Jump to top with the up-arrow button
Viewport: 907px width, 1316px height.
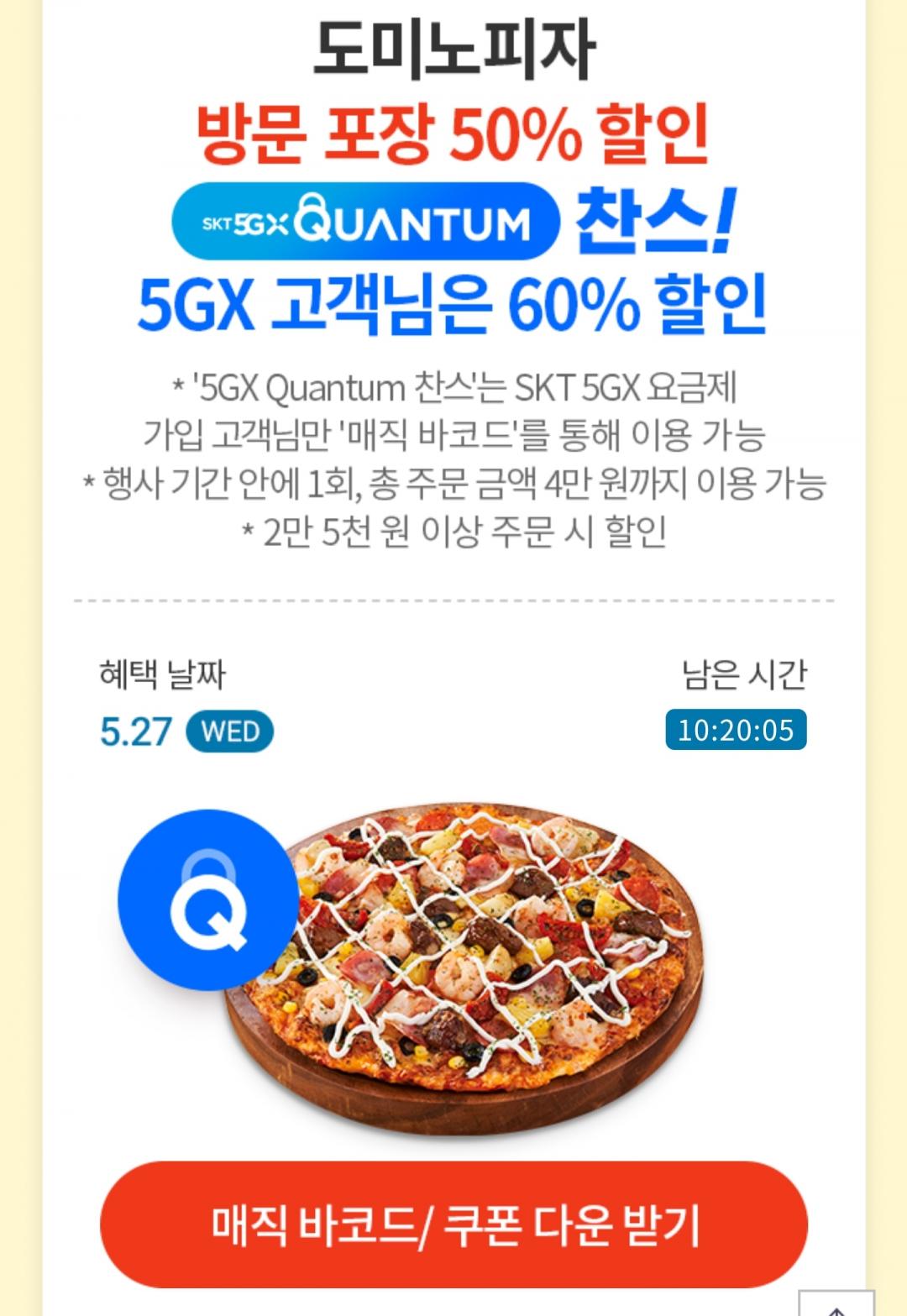click(836, 1304)
